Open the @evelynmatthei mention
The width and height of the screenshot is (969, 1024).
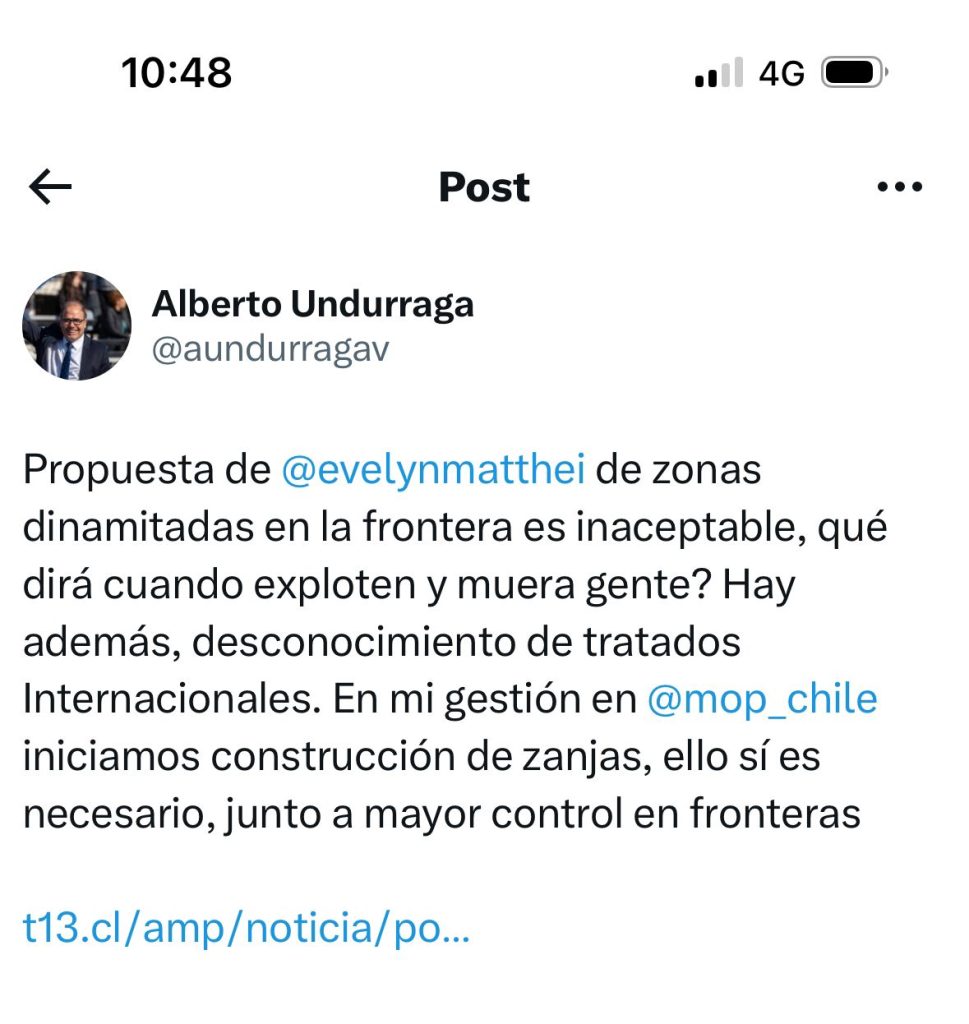pos(433,470)
